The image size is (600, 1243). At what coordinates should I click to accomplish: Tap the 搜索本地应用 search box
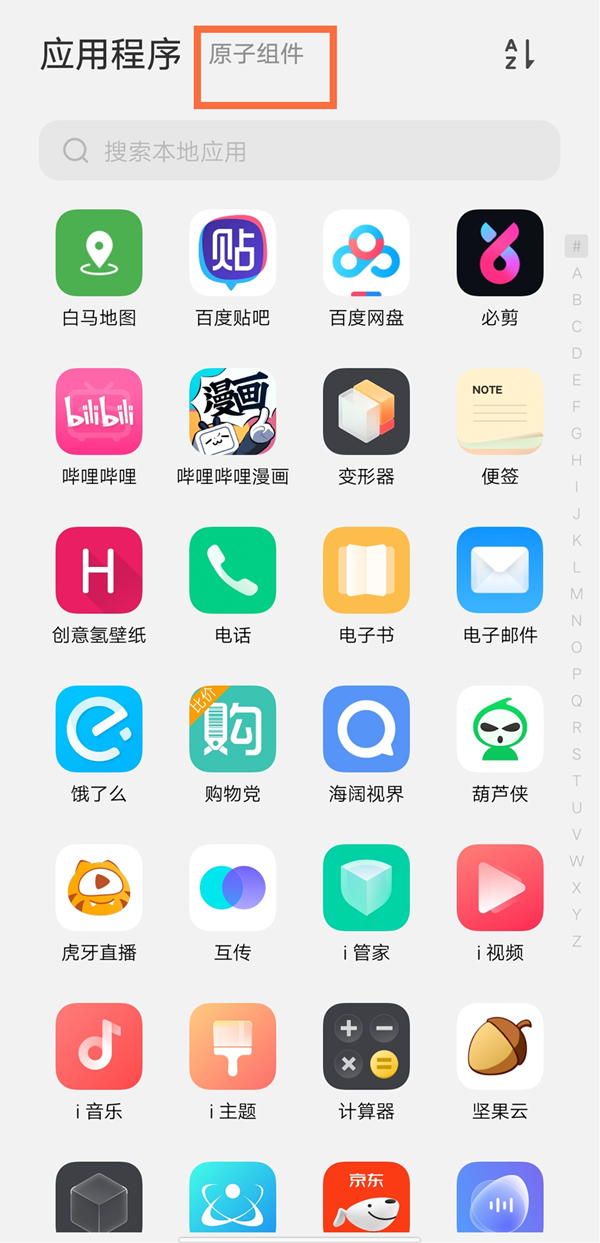coord(299,151)
